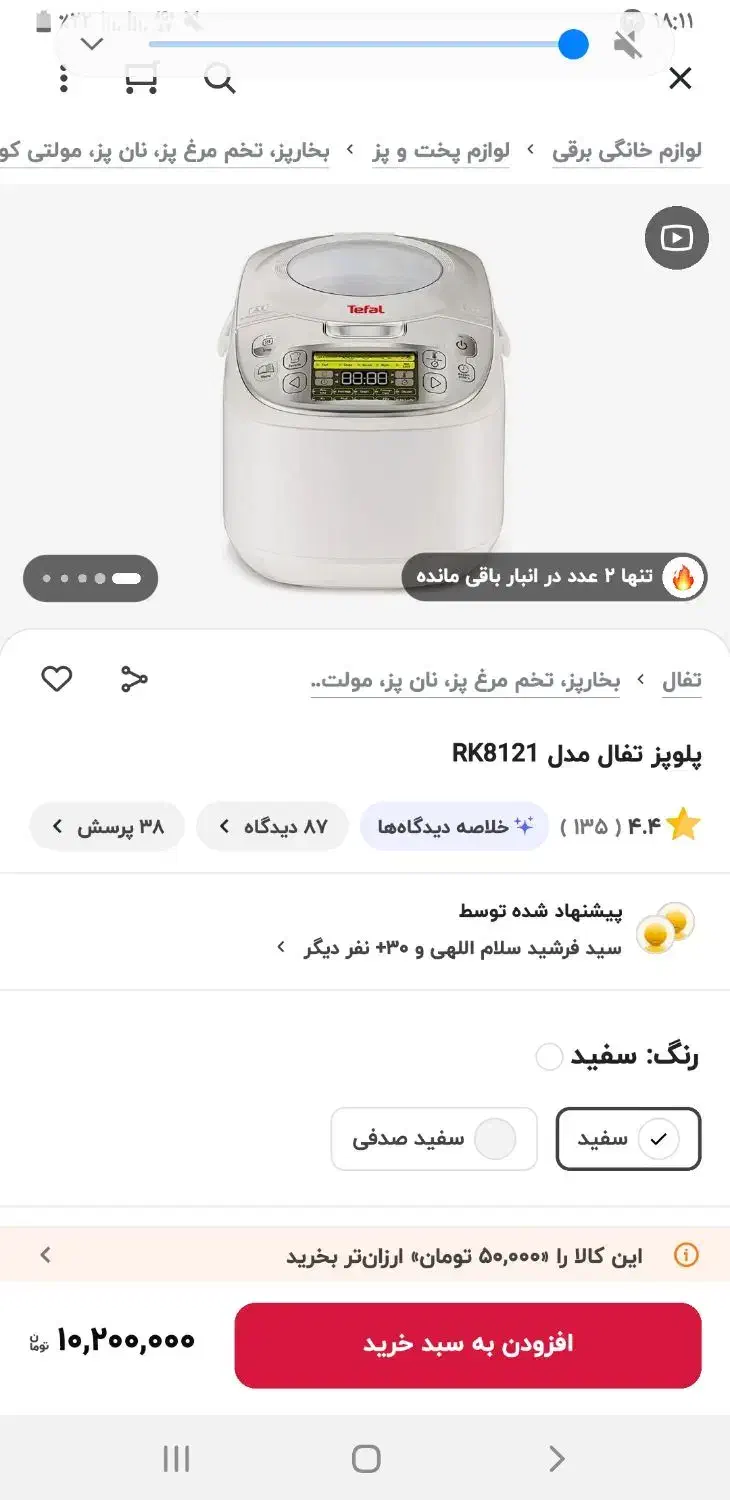Open the لوازم خانگی برقی breadcrumb
The width and height of the screenshot is (730, 1500).
pos(626,151)
